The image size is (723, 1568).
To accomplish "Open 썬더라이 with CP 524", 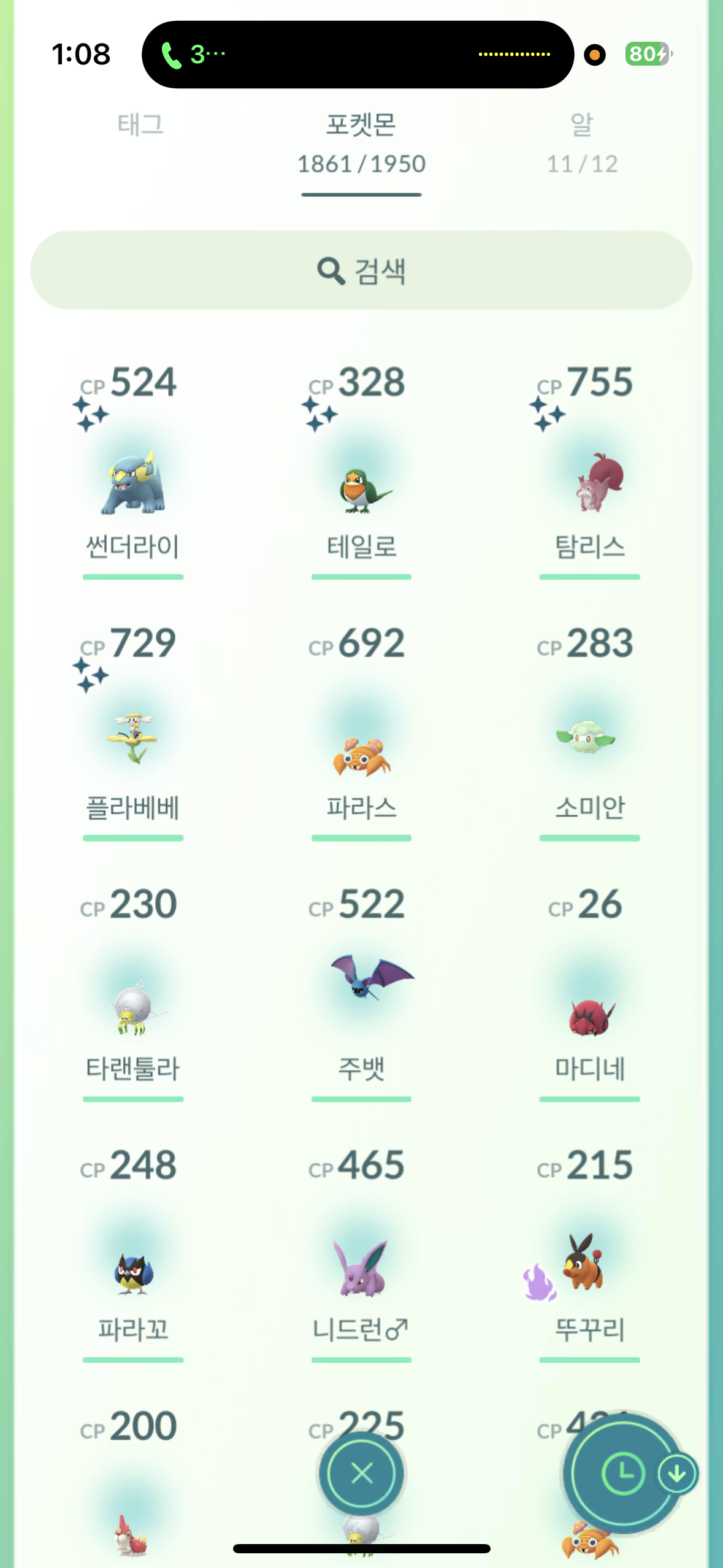I will (132, 483).
